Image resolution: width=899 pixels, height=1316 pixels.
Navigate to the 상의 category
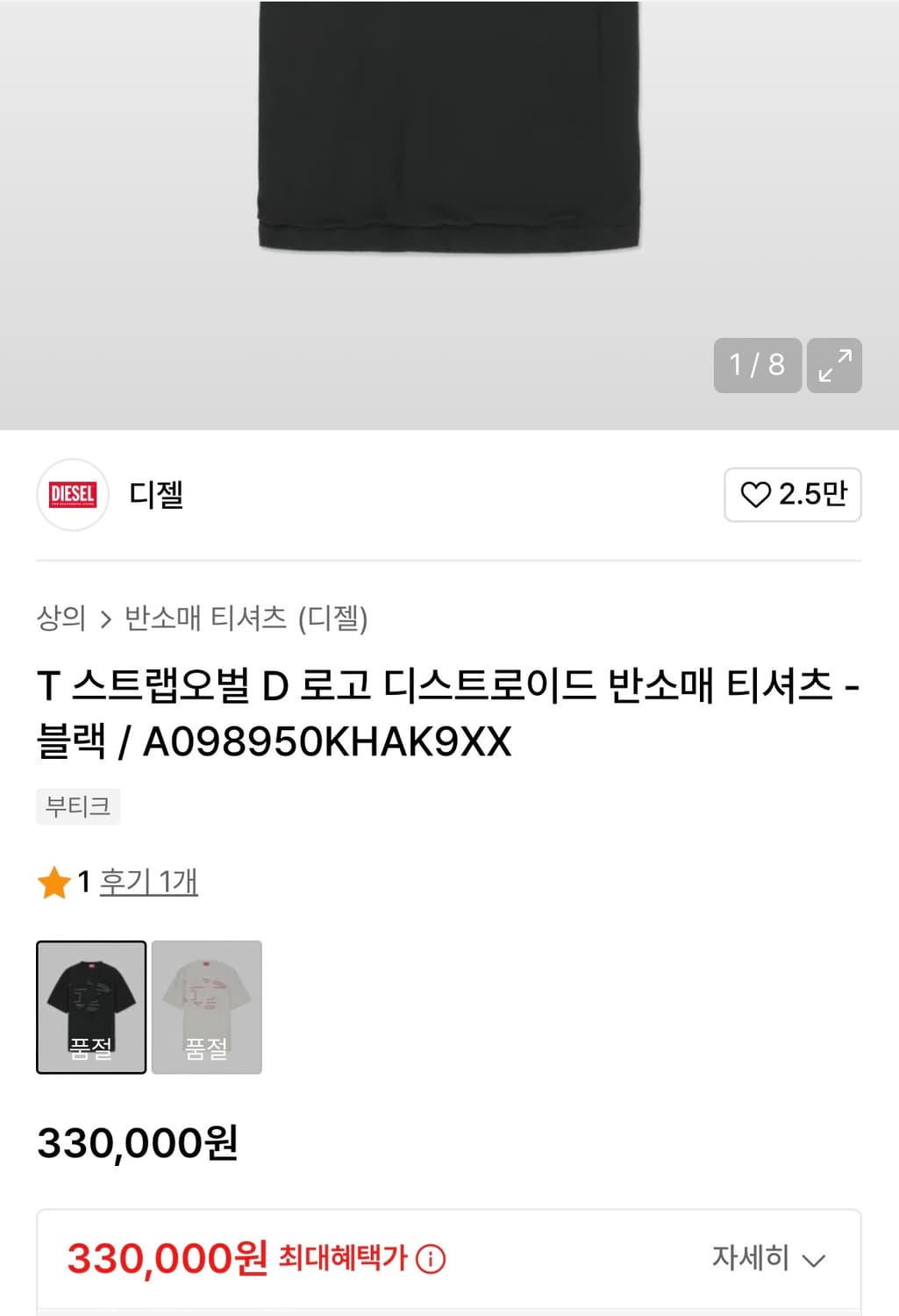[x=58, y=617]
